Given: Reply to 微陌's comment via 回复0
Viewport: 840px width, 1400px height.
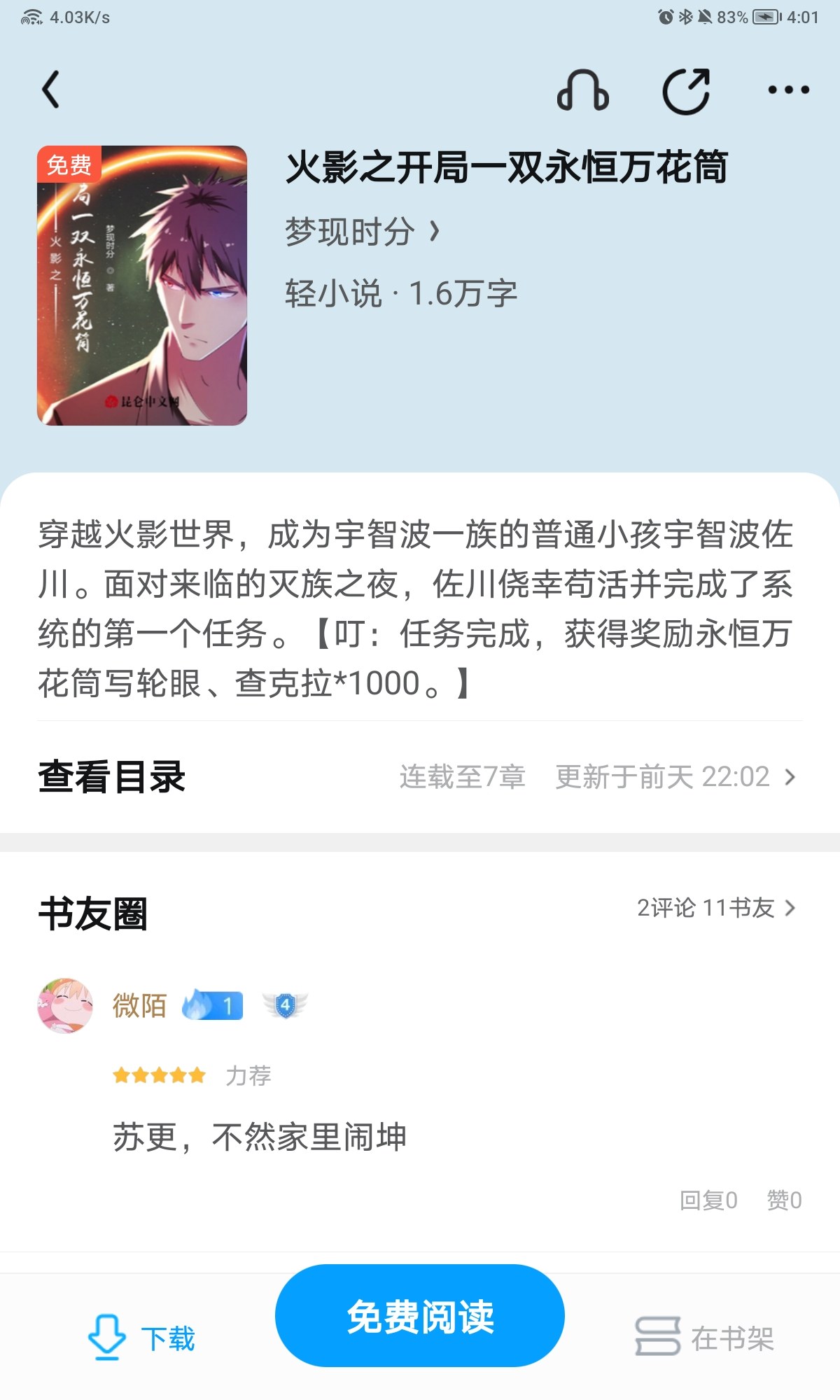Looking at the screenshot, I should coord(708,1200).
